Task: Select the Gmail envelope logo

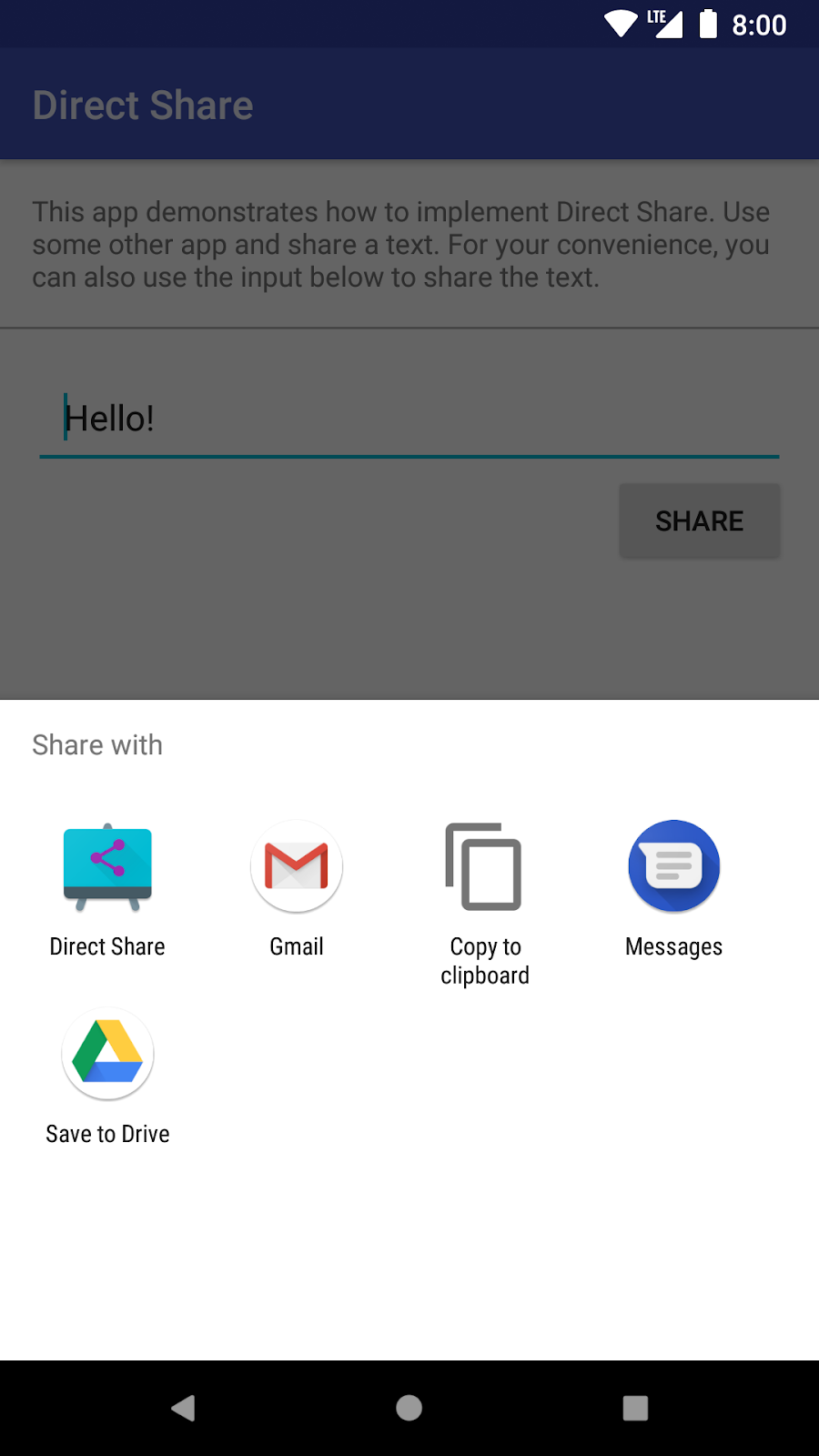Action: 296,866
